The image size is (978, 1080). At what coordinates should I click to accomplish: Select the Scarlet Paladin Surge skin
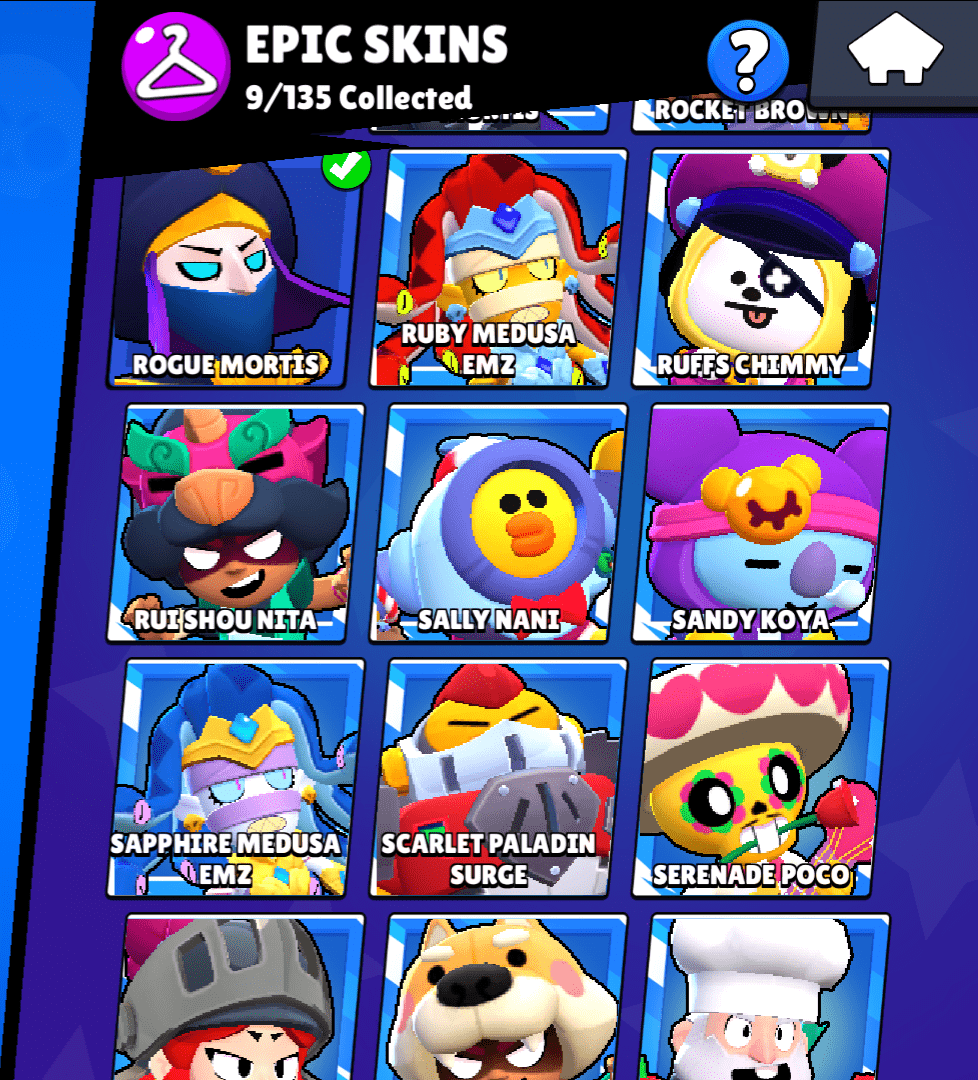pos(497,778)
